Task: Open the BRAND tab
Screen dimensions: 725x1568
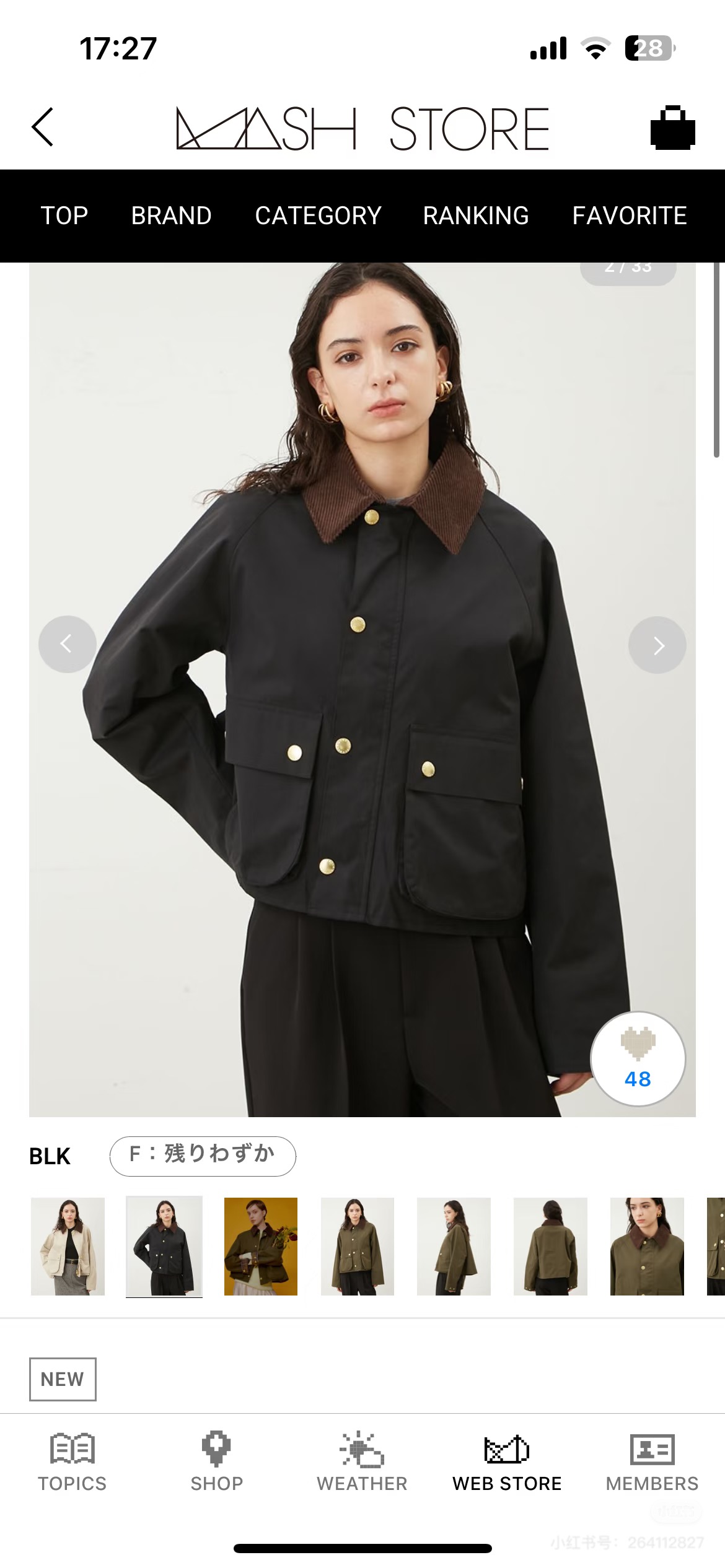Action: [x=171, y=216]
